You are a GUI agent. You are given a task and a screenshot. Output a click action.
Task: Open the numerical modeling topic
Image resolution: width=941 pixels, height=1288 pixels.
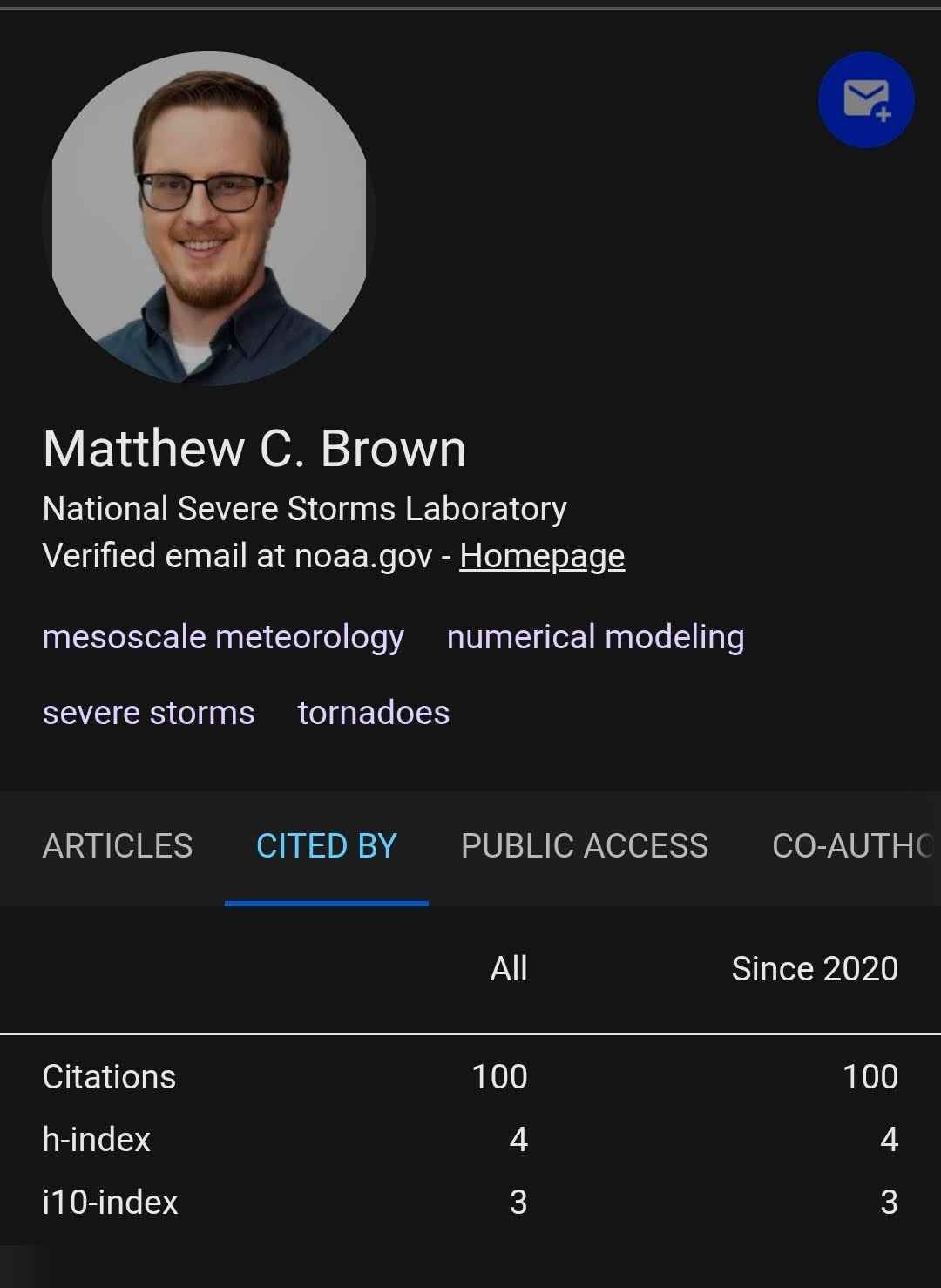[x=595, y=637]
